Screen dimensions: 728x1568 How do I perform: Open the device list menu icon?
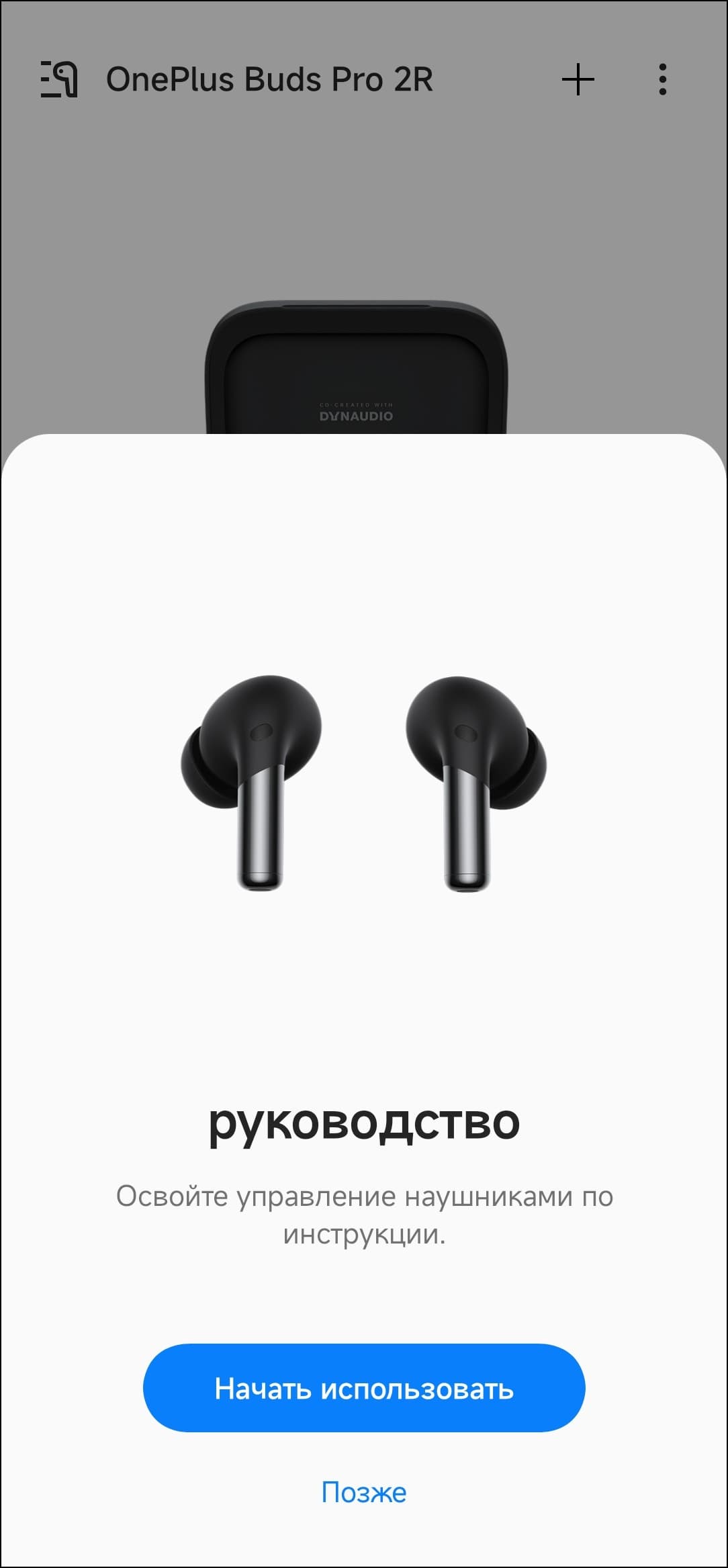click(x=59, y=79)
